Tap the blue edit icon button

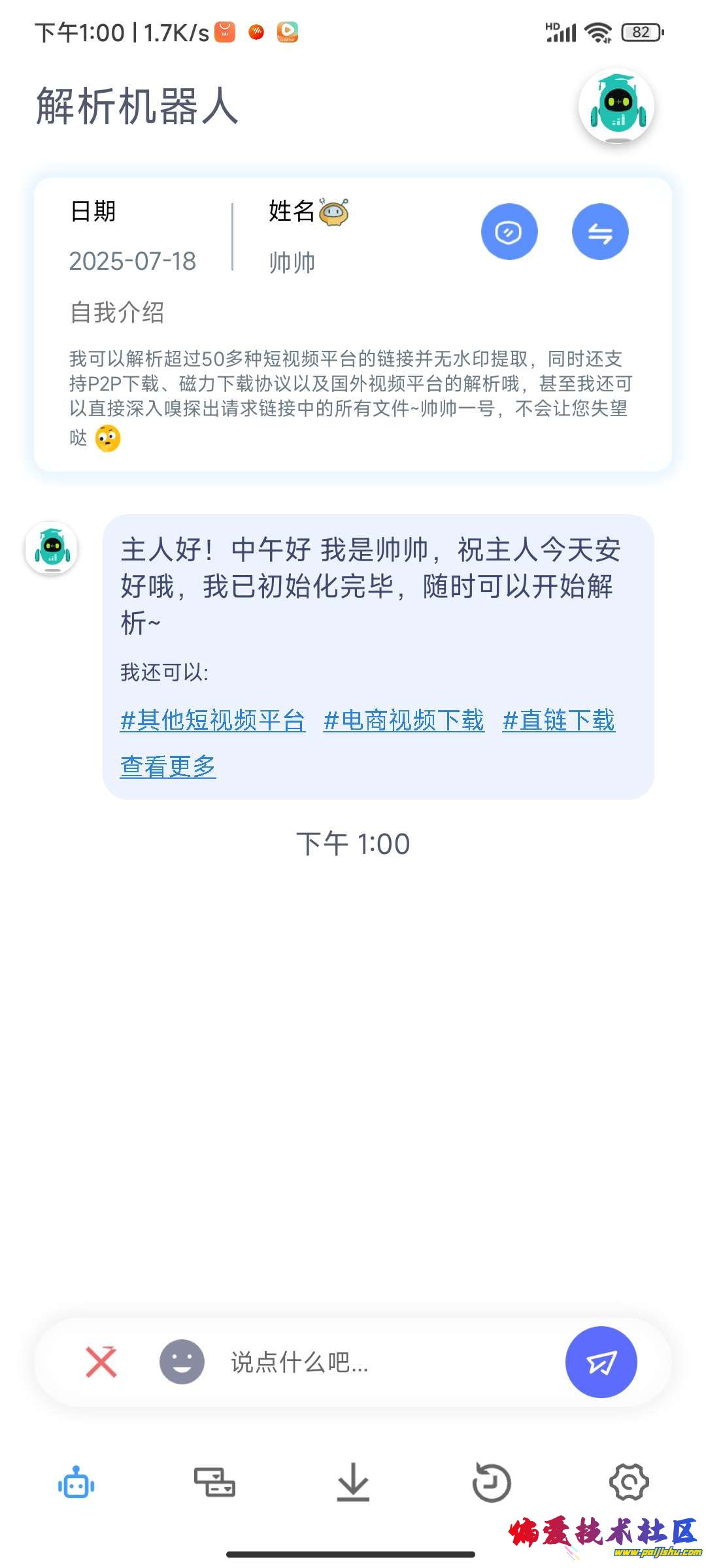pos(509,232)
